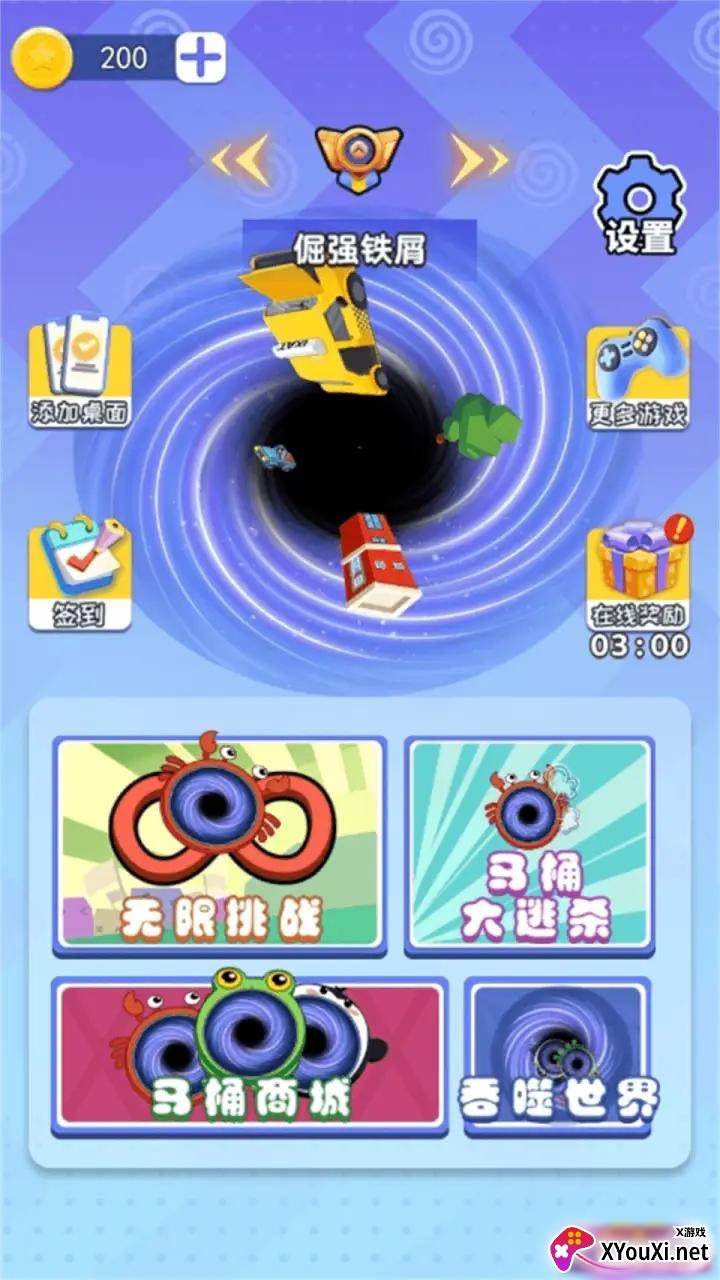Start the 无限挑战 mode
Screen dimensions: 720x1280
[220, 845]
